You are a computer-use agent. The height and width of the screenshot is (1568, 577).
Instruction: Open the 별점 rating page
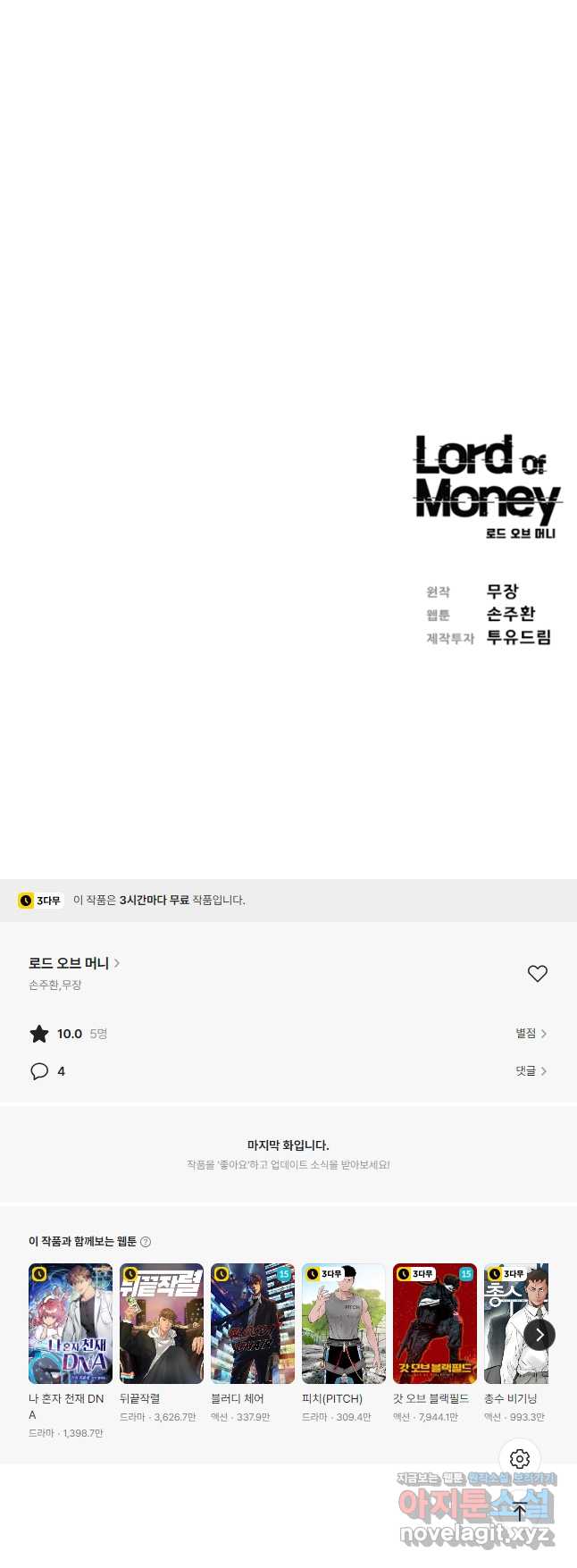[x=531, y=1034]
